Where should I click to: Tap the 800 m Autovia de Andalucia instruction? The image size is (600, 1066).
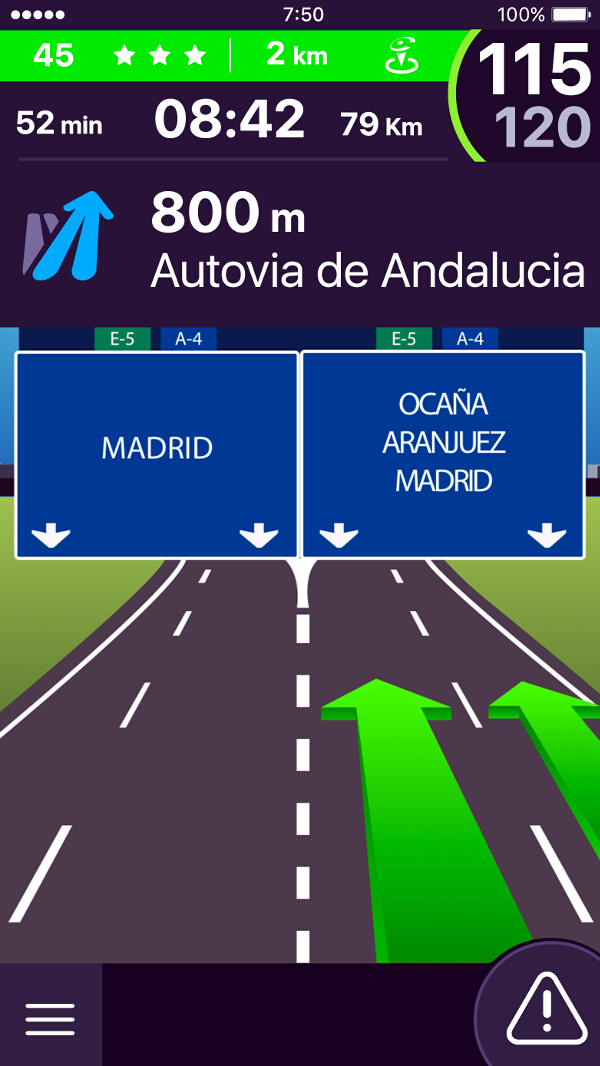pyautogui.click(x=300, y=243)
